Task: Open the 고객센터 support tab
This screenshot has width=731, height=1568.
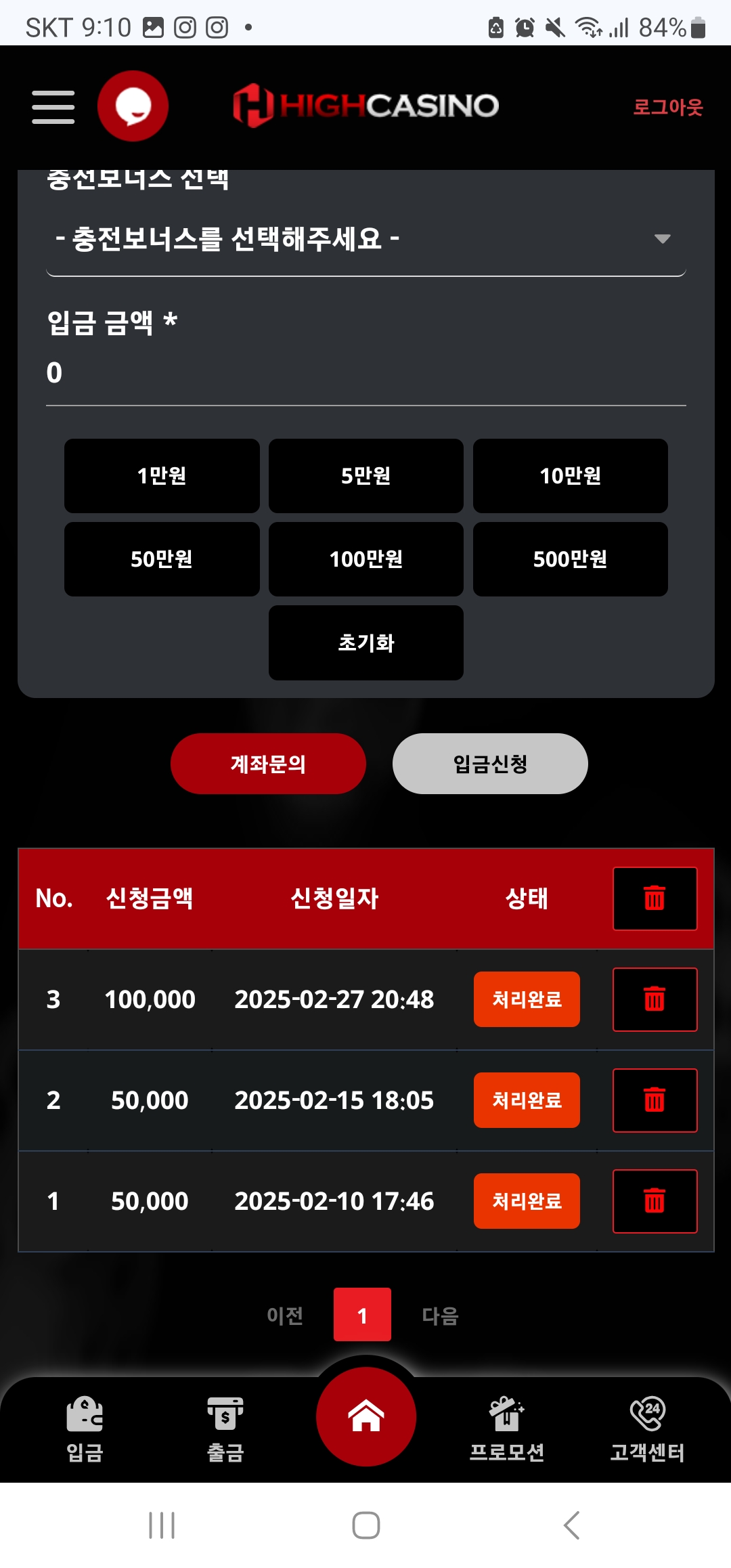Action: click(647, 1427)
